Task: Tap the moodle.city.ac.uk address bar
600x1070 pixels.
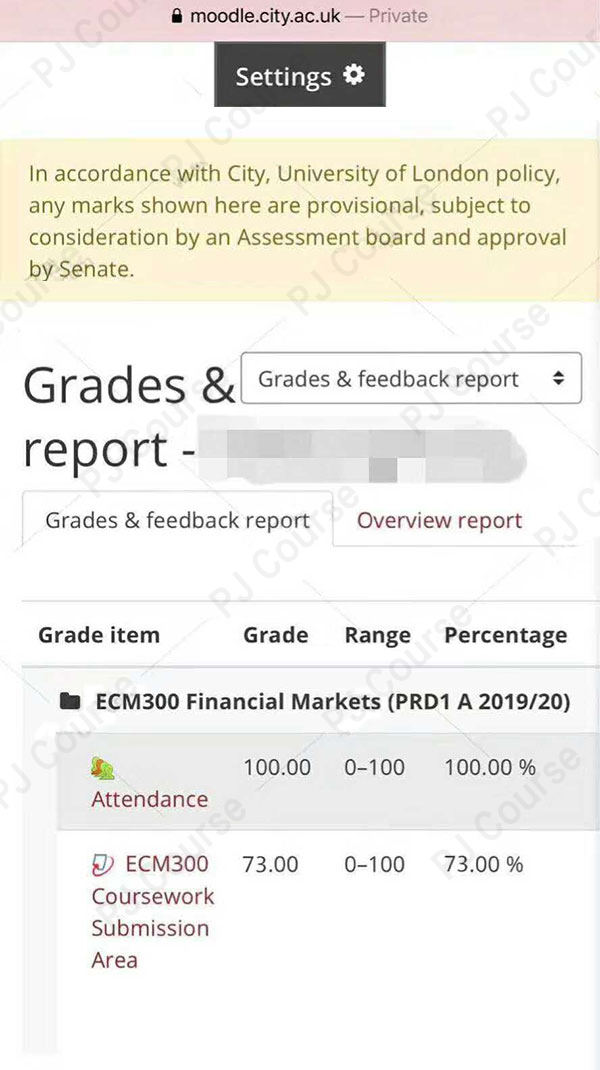Action: 299,16
